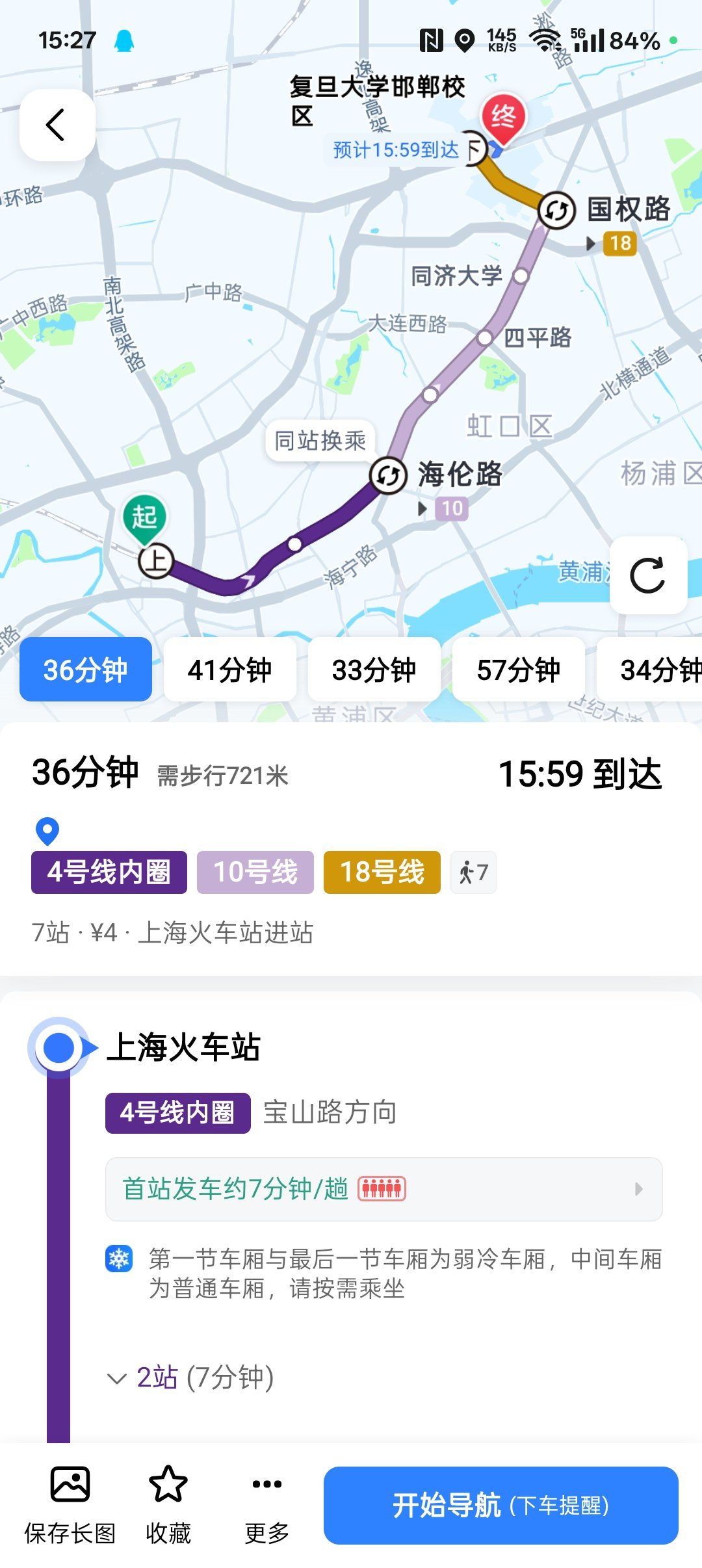Screen dimensions: 702x1568
Task: Start navigation with 开始导航
Action: [500, 1505]
